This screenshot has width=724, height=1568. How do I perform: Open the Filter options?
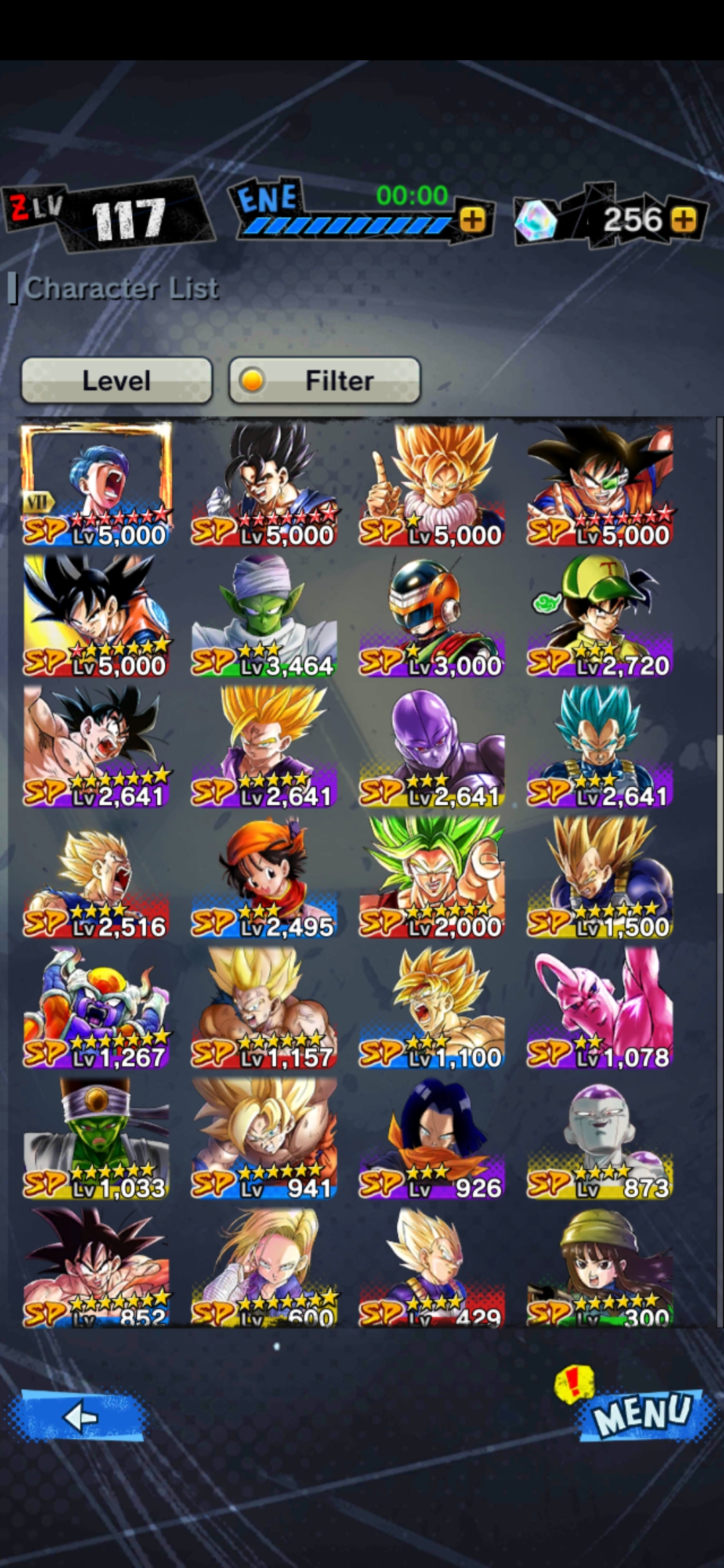325,380
